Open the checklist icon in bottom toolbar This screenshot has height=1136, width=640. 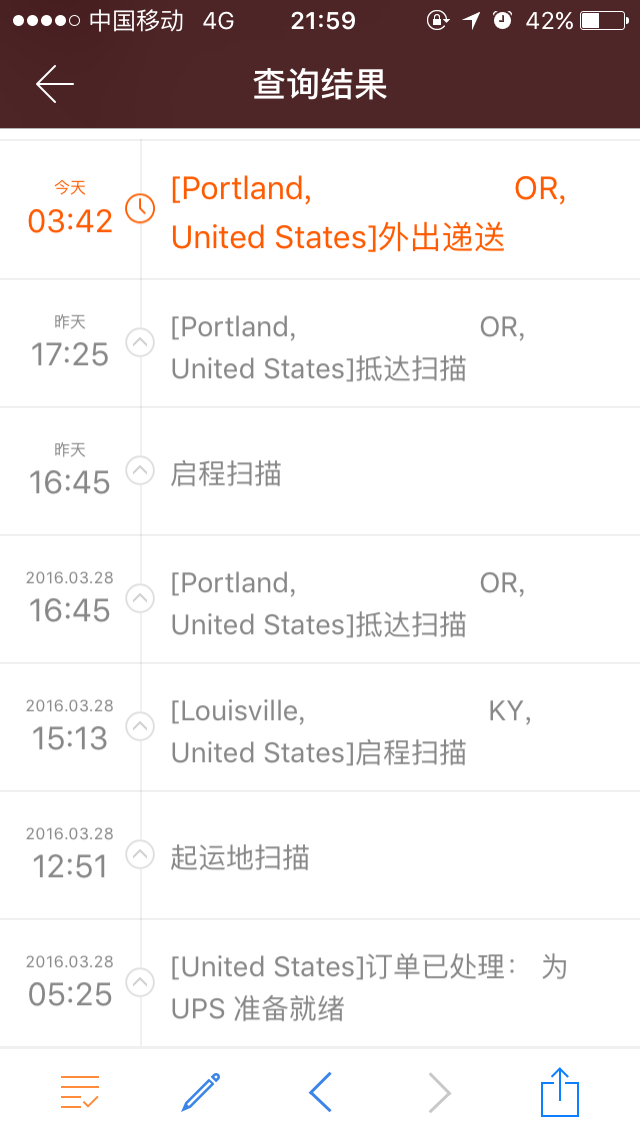pos(80,1092)
